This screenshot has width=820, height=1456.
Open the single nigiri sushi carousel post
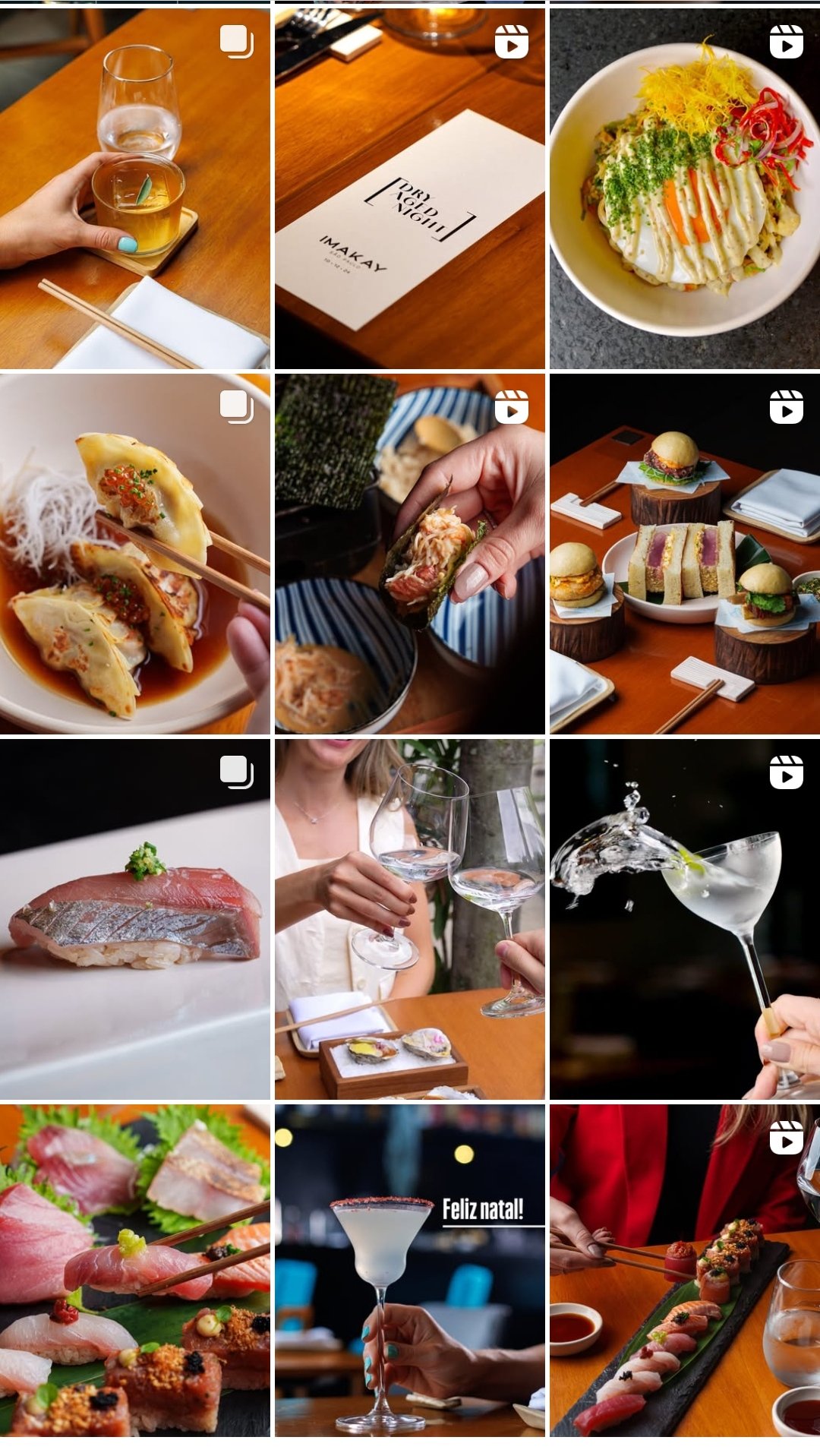(134, 919)
